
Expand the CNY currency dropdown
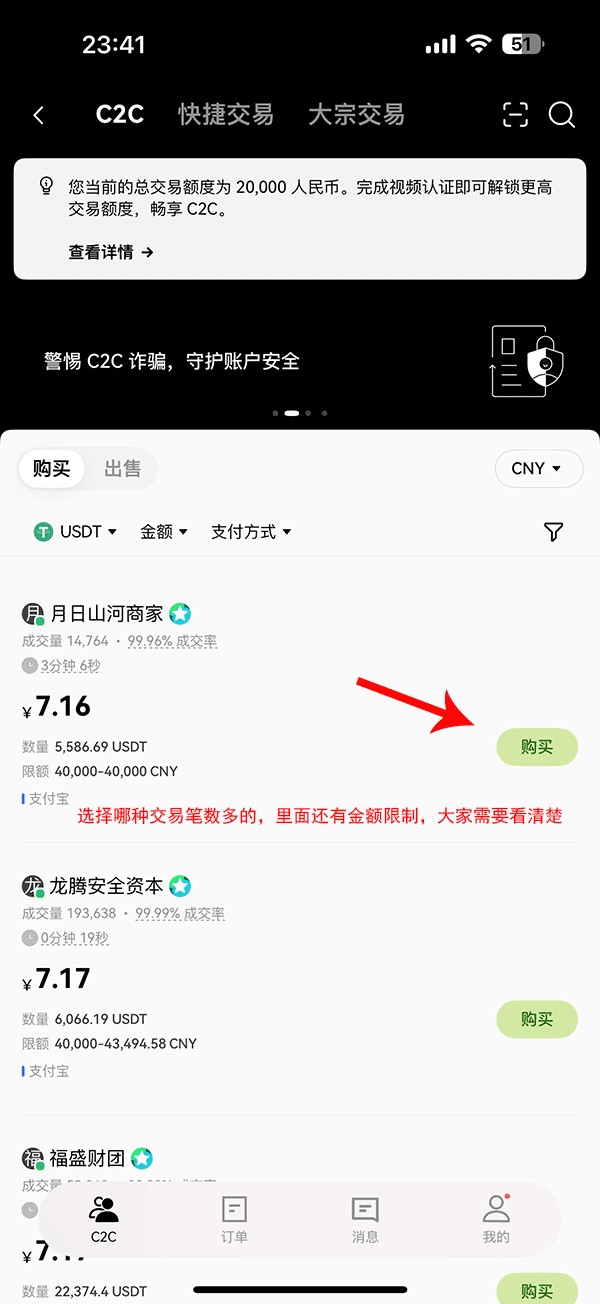[538, 468]
